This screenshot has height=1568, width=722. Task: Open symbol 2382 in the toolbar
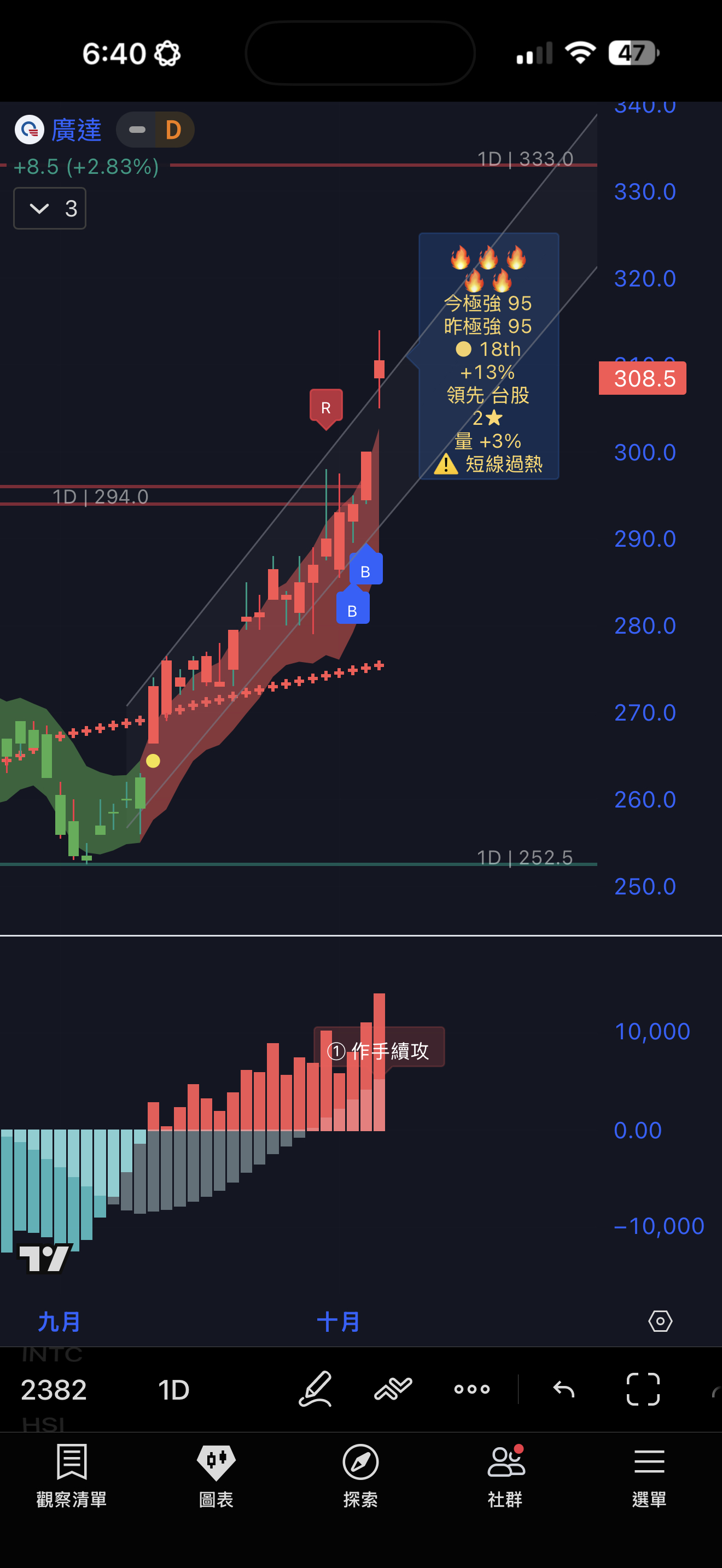(54, 1390)
